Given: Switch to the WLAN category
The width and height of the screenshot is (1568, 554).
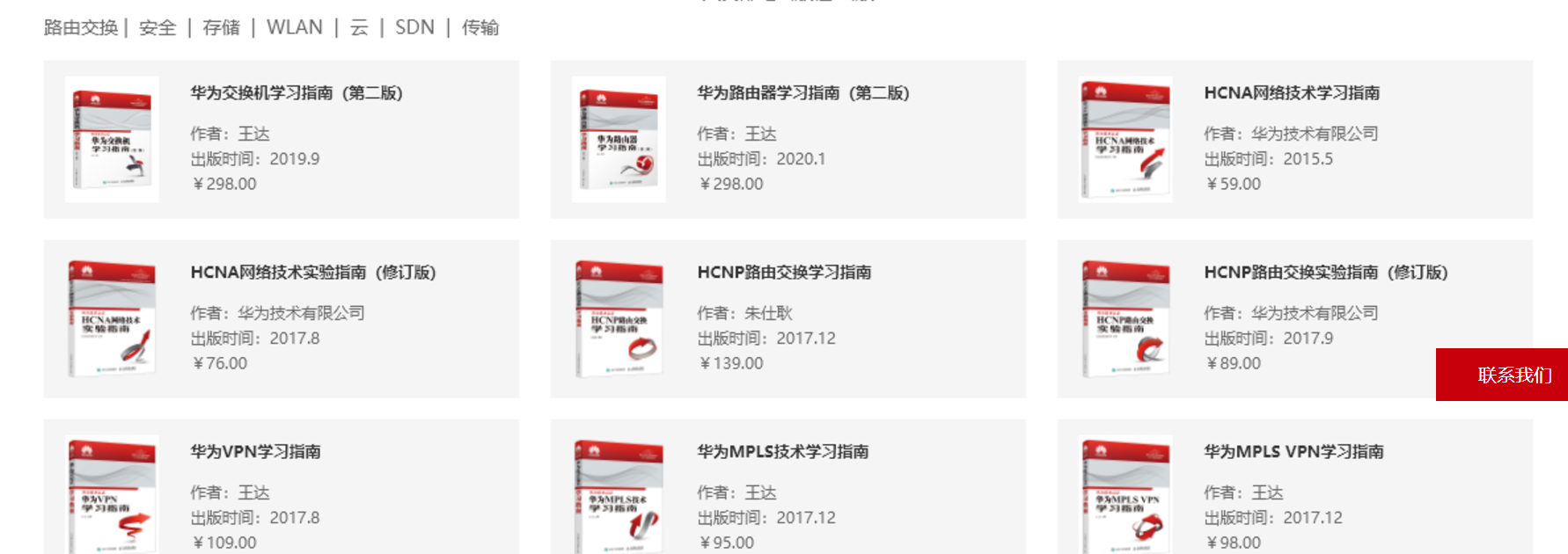Looking at the screenshot, I should tap(294, 28).
